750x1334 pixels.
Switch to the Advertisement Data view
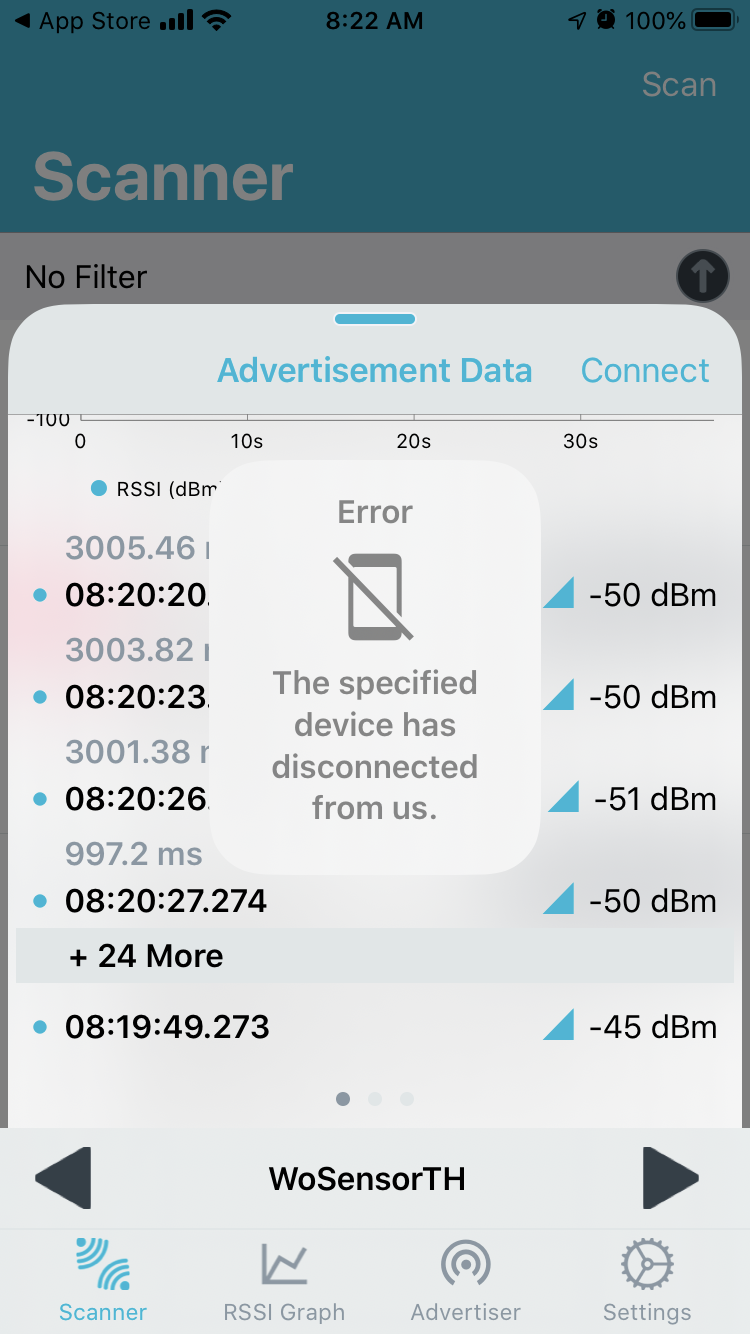click(375, 370)
